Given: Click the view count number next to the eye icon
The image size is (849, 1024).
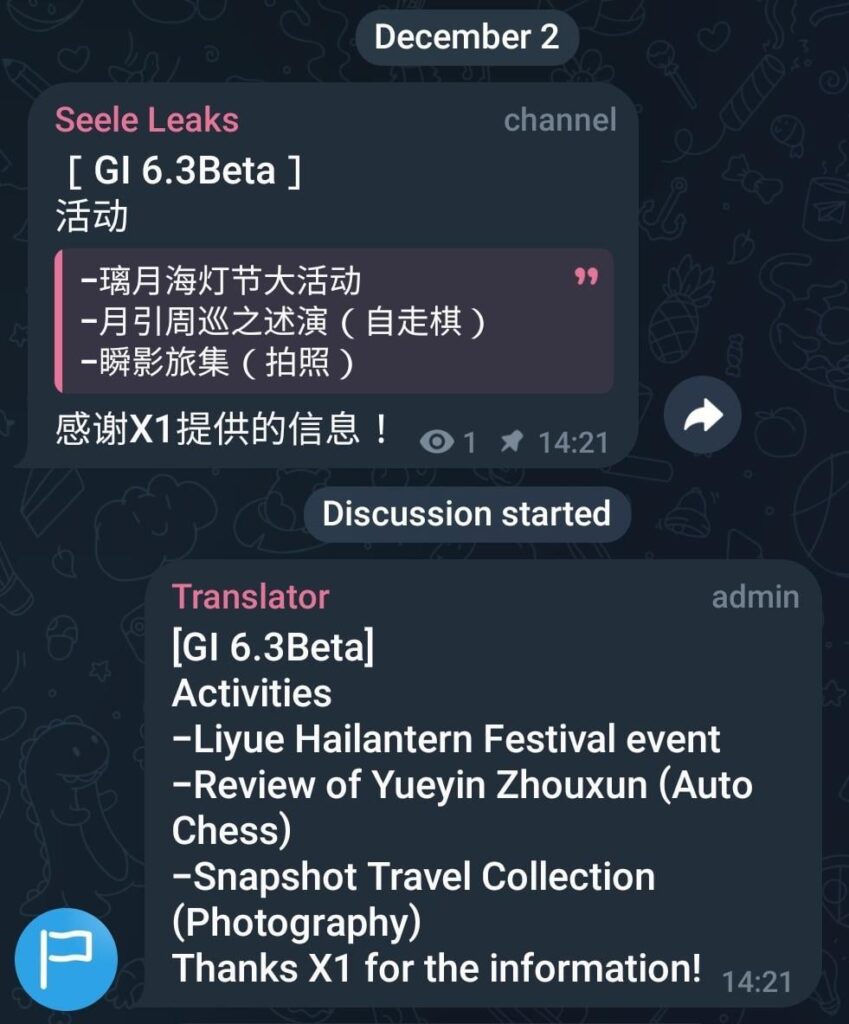Looking at the screenshot, I should click(x=471, y=441).
